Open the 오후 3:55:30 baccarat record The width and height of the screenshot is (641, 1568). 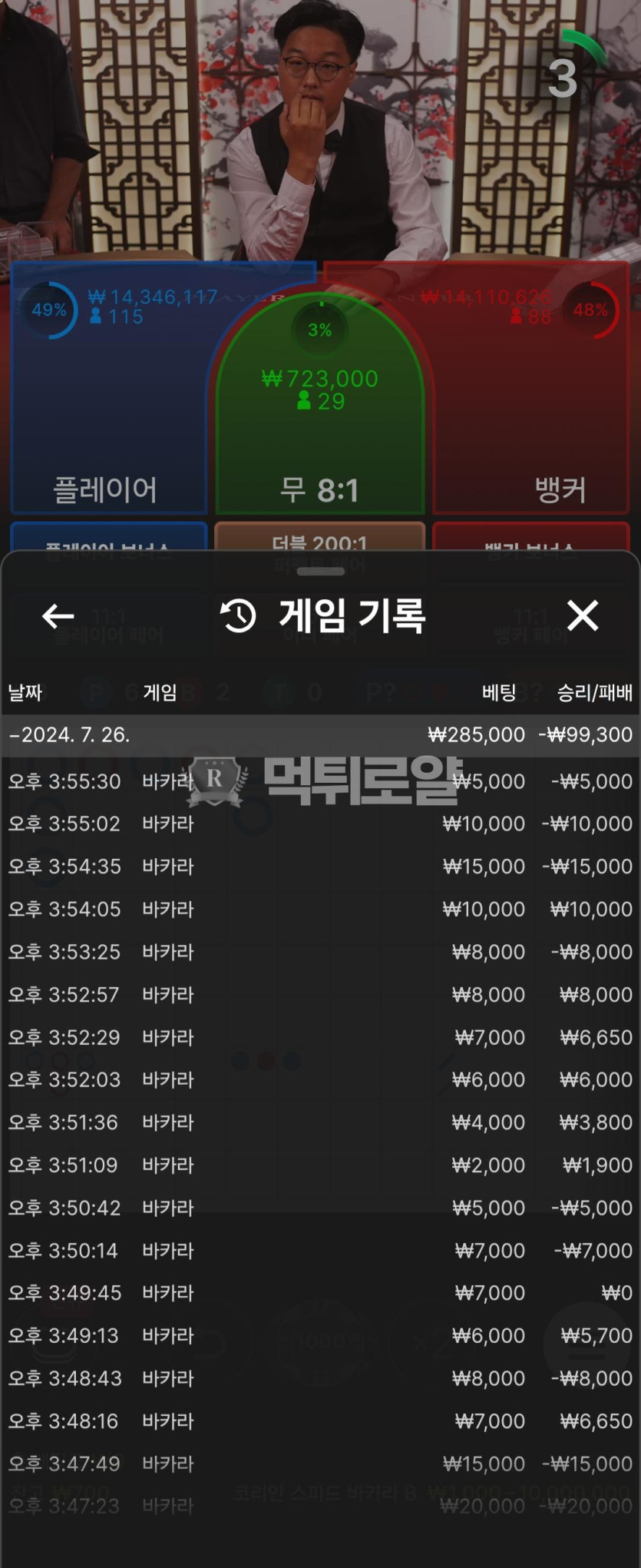320,781
